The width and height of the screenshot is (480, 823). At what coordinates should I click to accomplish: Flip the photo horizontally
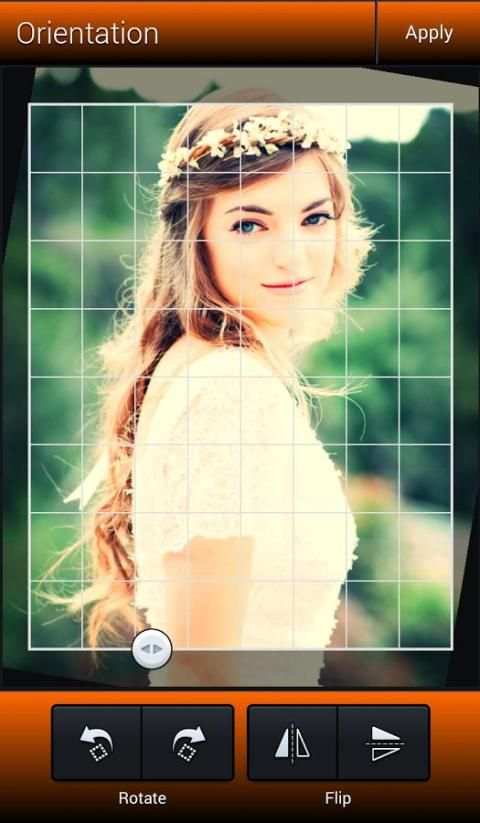point(293,743)
